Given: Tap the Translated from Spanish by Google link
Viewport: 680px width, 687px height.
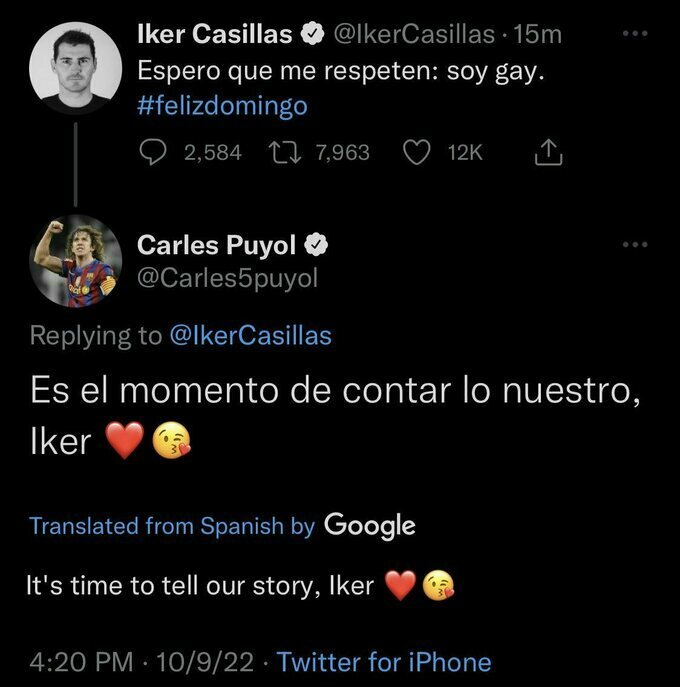Looking at the screenshot, I should [x=222, y=525].
